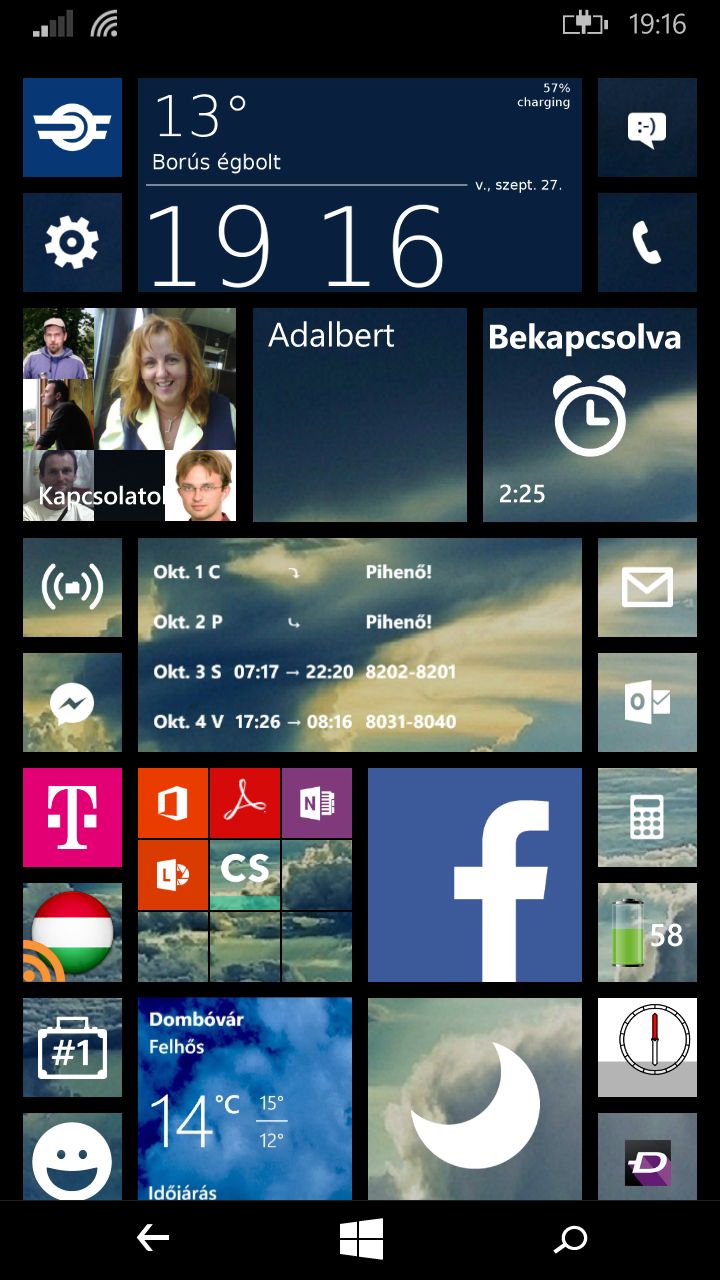
Task: Open the Messaging tile
Action: click(647, 127)
